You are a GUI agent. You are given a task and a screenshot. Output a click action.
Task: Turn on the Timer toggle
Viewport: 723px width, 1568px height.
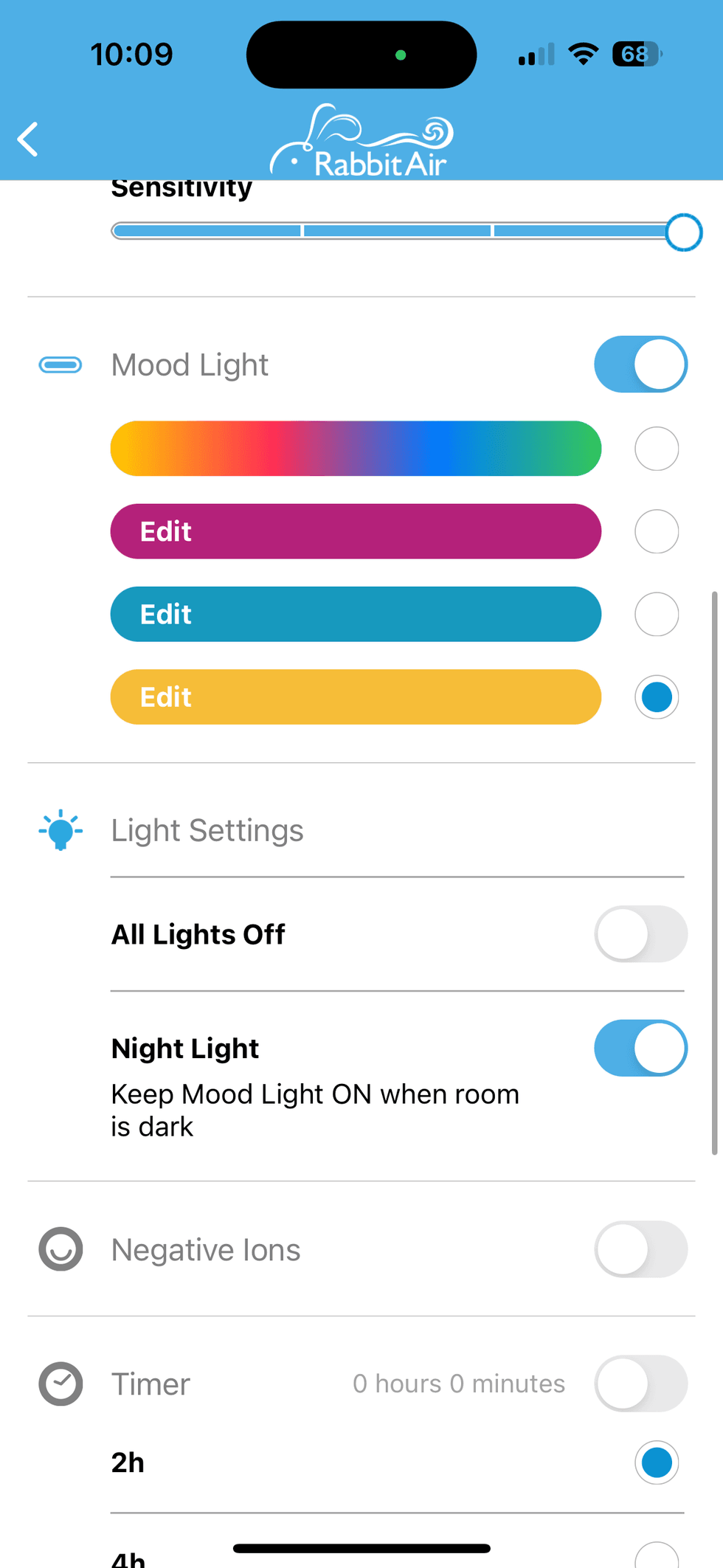point(640,1384)
